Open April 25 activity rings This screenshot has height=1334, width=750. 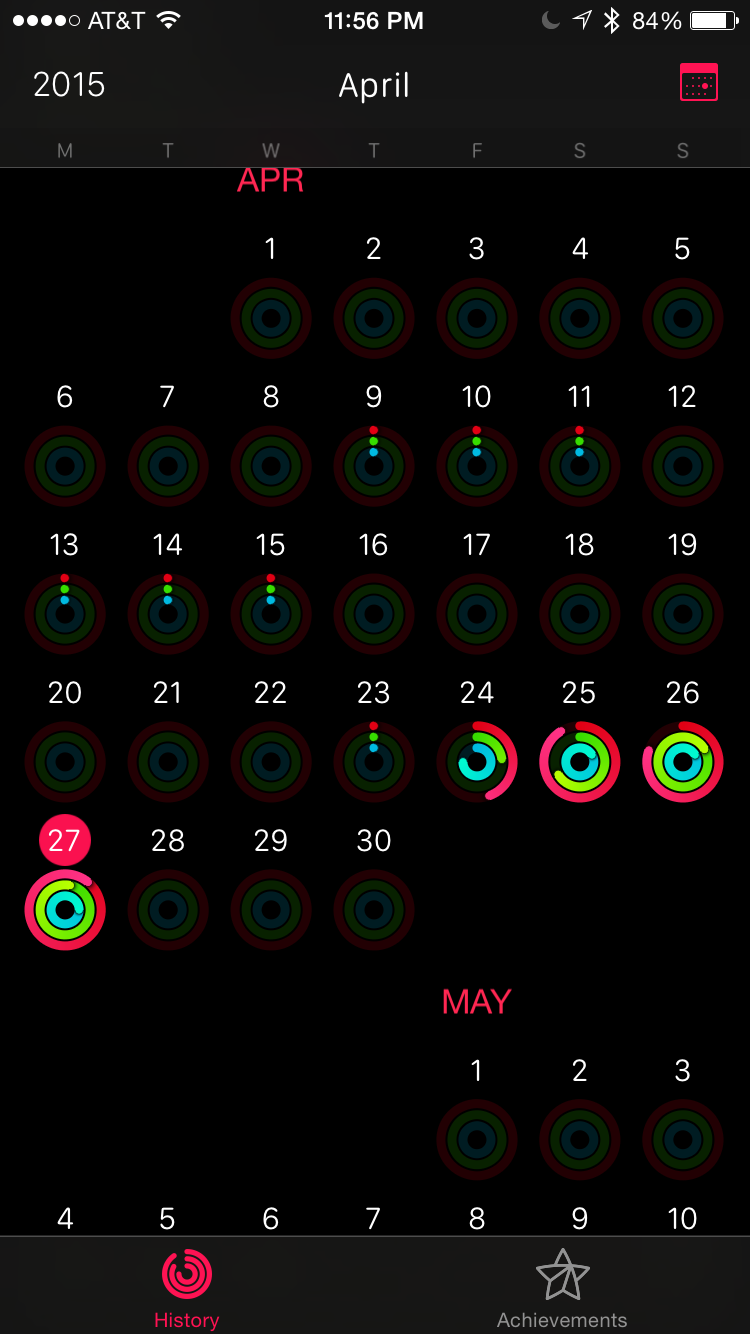tap(580, 762)
